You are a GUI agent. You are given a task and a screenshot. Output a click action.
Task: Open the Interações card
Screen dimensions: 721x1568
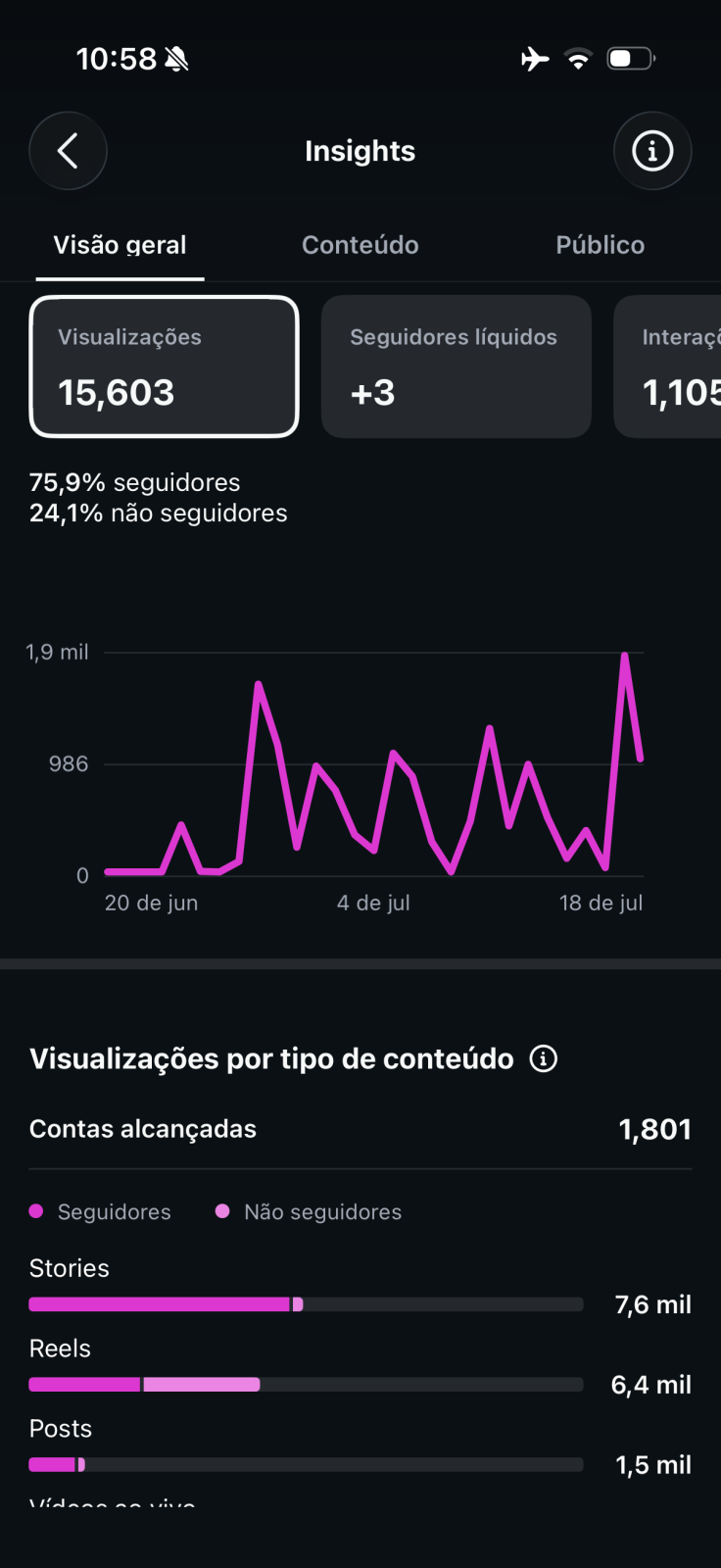coord(667,367)
